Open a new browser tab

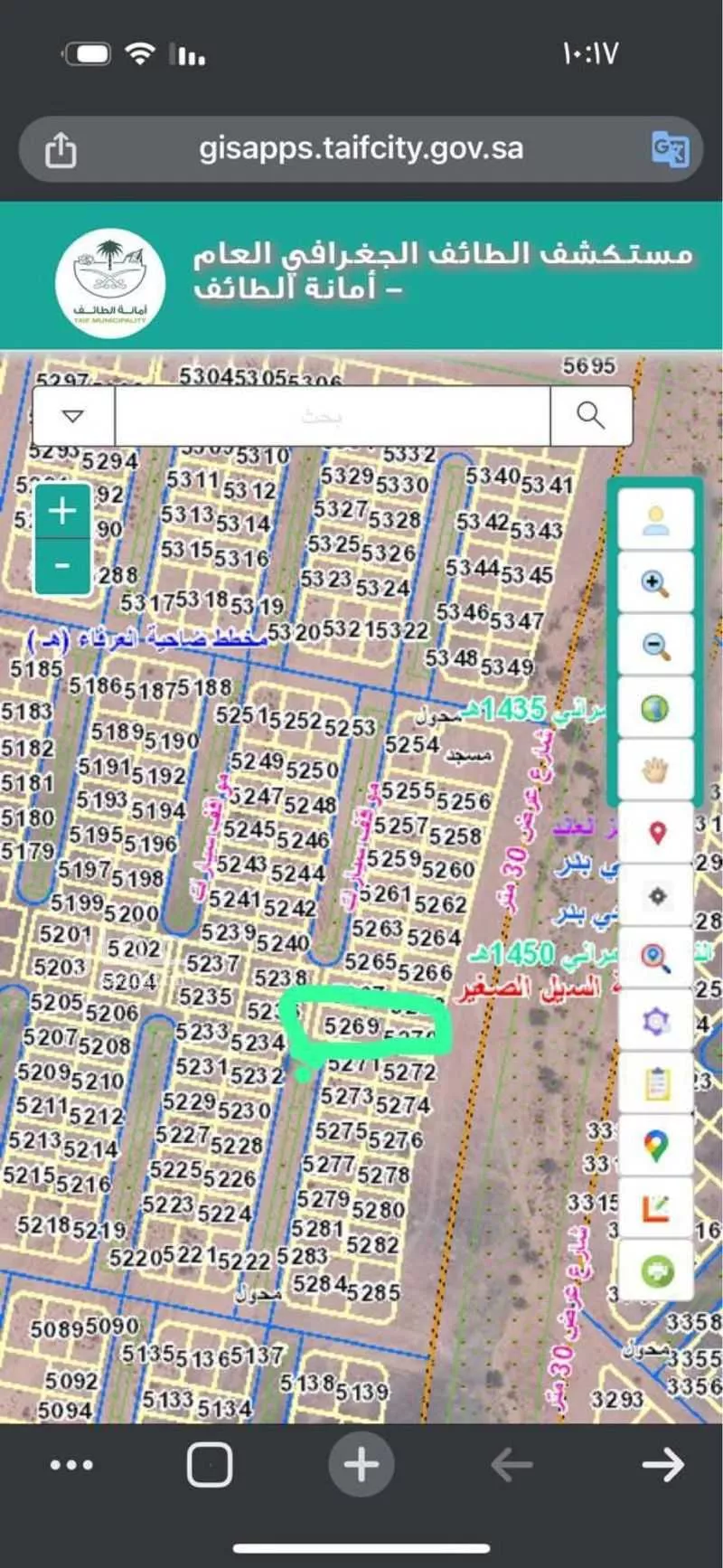click(x=361, y=1465)
